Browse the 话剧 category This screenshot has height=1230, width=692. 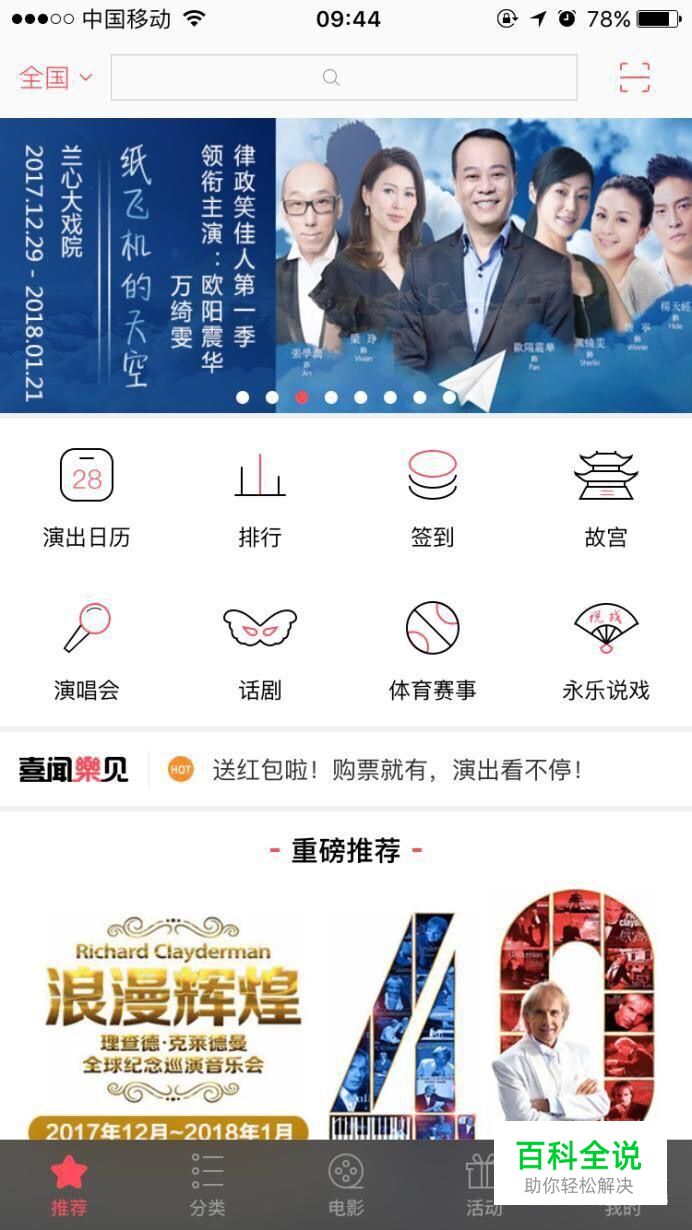(x=260, y=650)
